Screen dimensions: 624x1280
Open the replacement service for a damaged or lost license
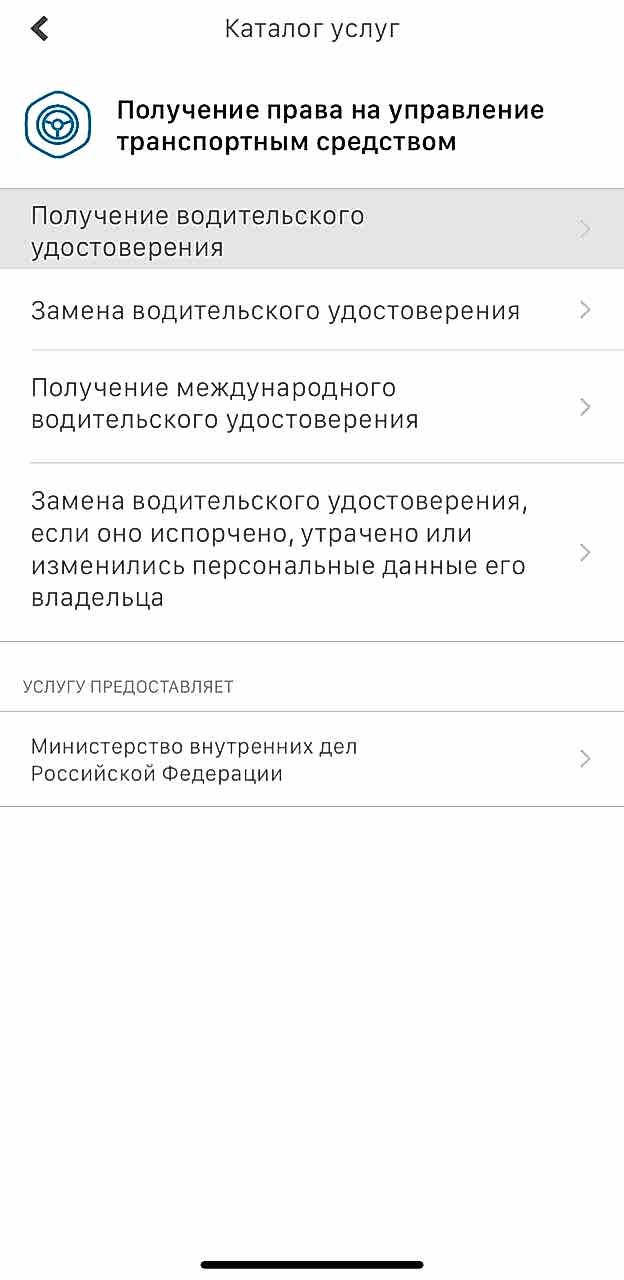(x=310, y=551)
